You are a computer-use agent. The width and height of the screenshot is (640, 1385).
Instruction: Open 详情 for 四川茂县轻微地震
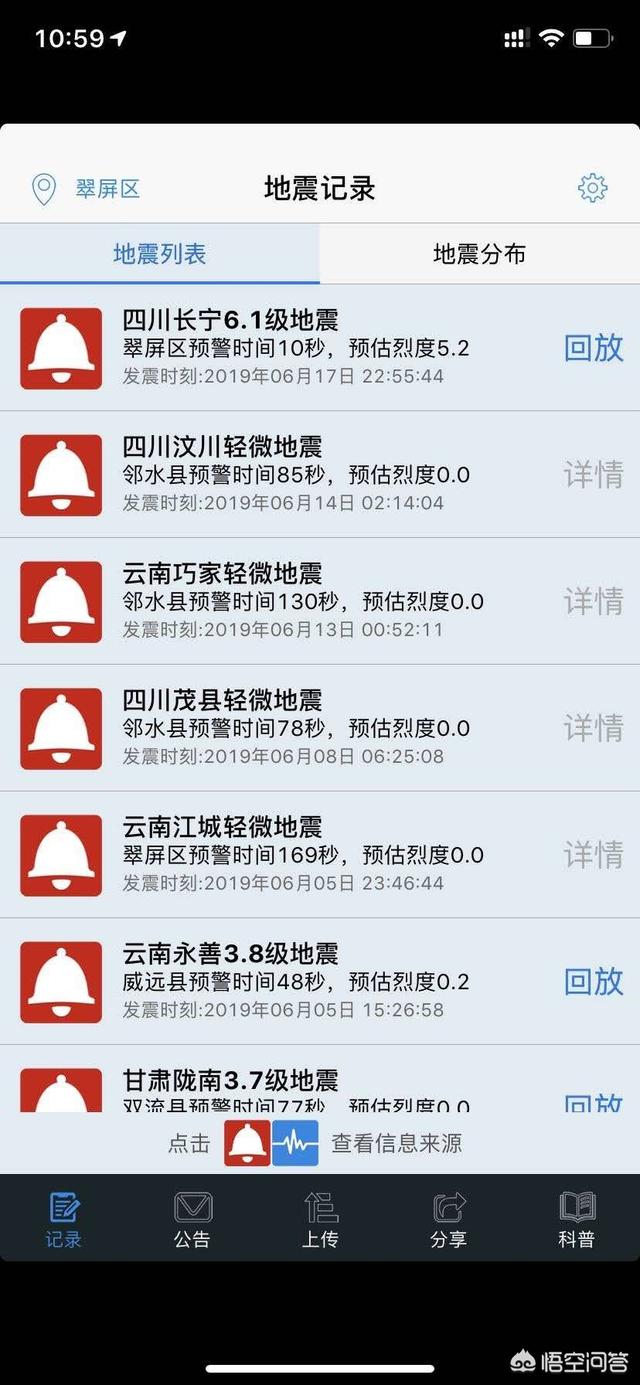[x=594, y=727]
